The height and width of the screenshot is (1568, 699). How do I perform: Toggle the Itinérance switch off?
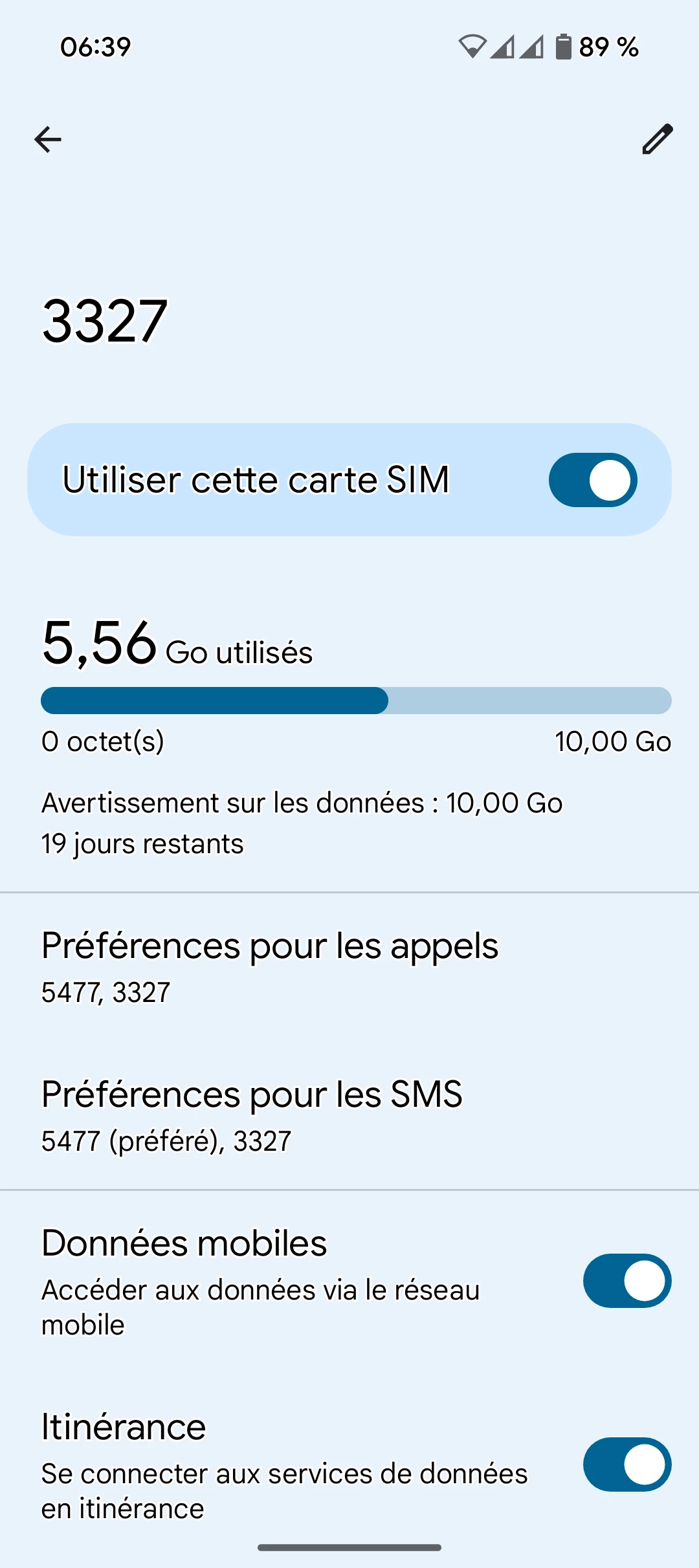[x=627, y=1465]
